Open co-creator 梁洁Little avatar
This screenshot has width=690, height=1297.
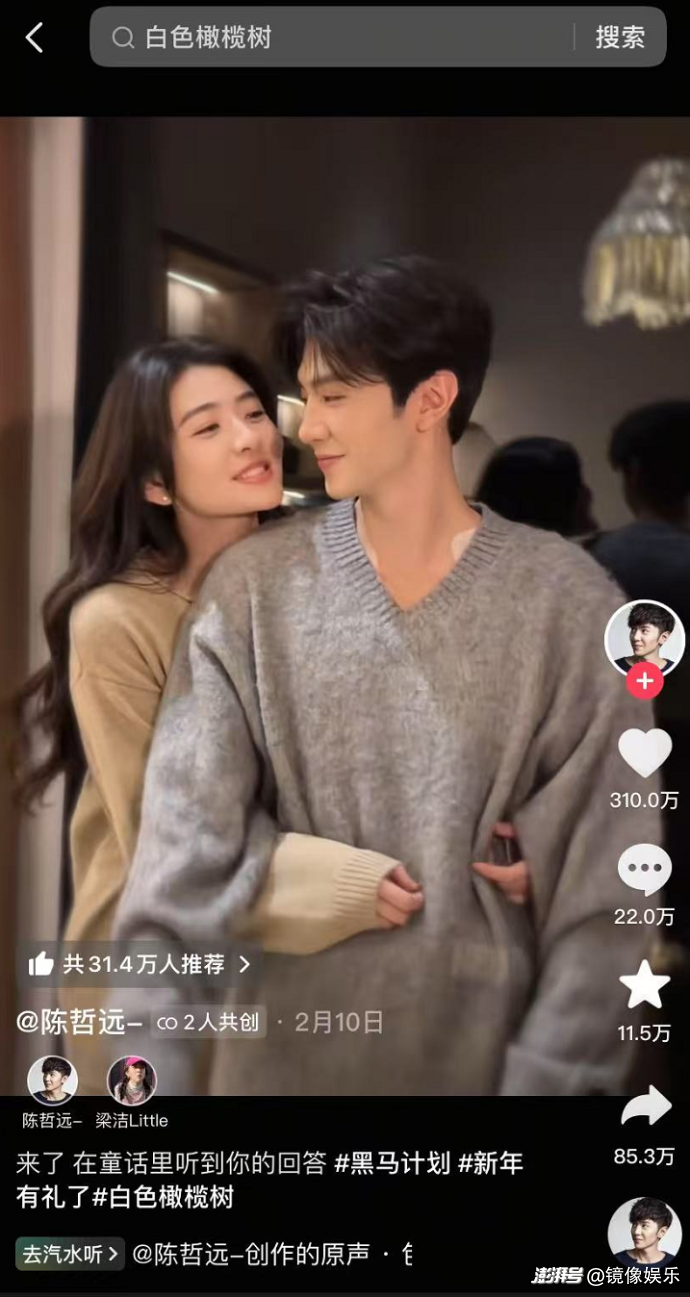click(x=132, y=1081)
